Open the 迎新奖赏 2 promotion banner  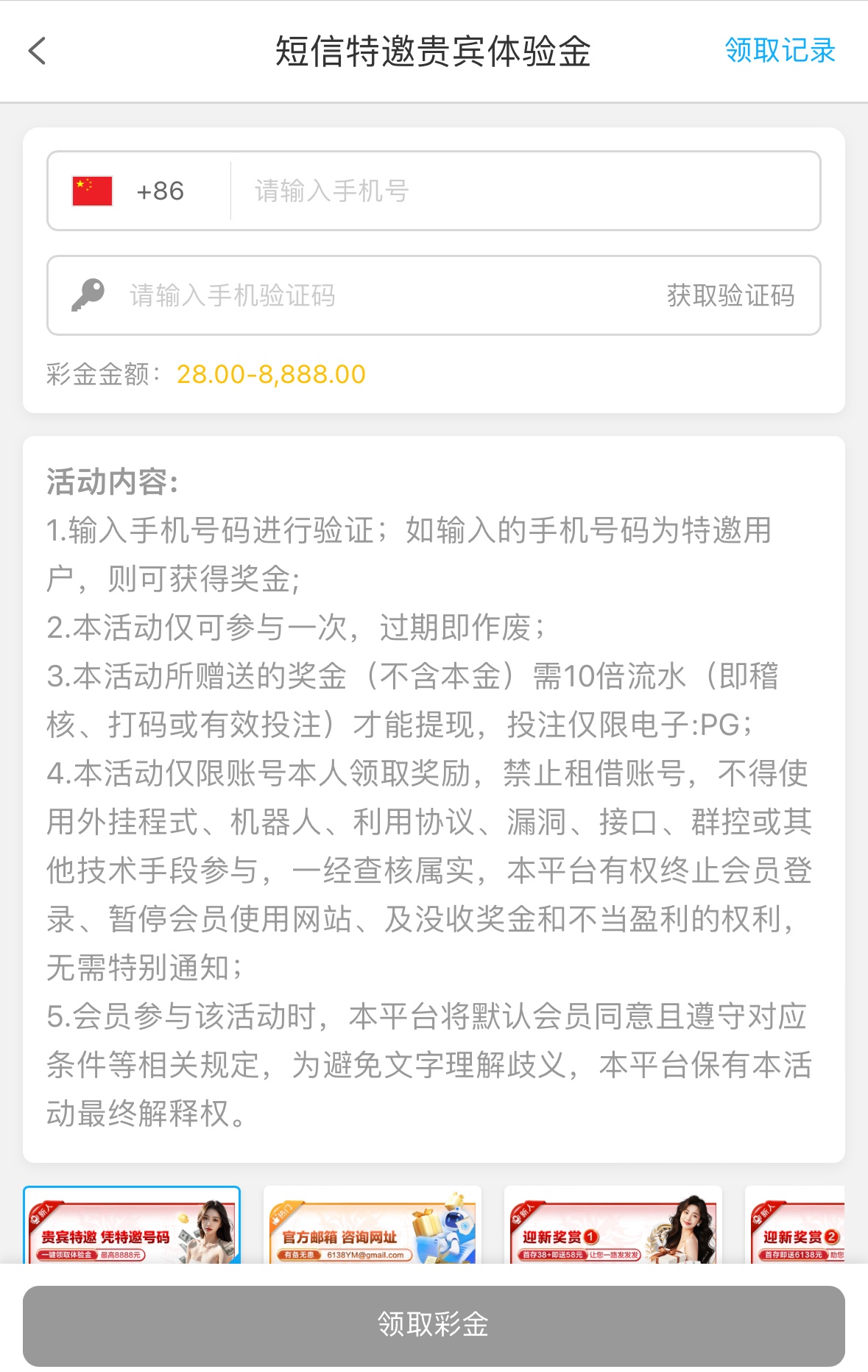797,1227
